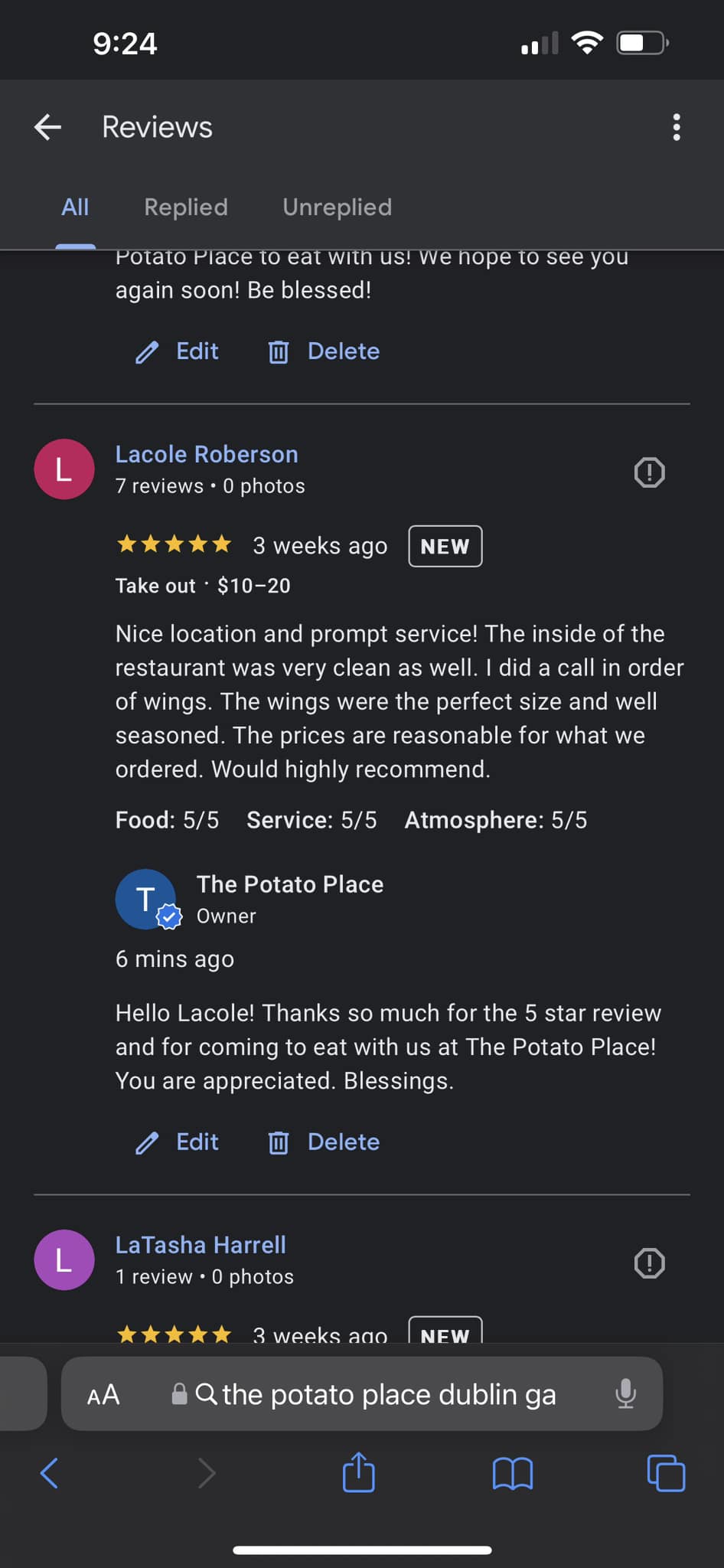Open Safari bookmarks
724x1568 pixels.
[513, 1472]
